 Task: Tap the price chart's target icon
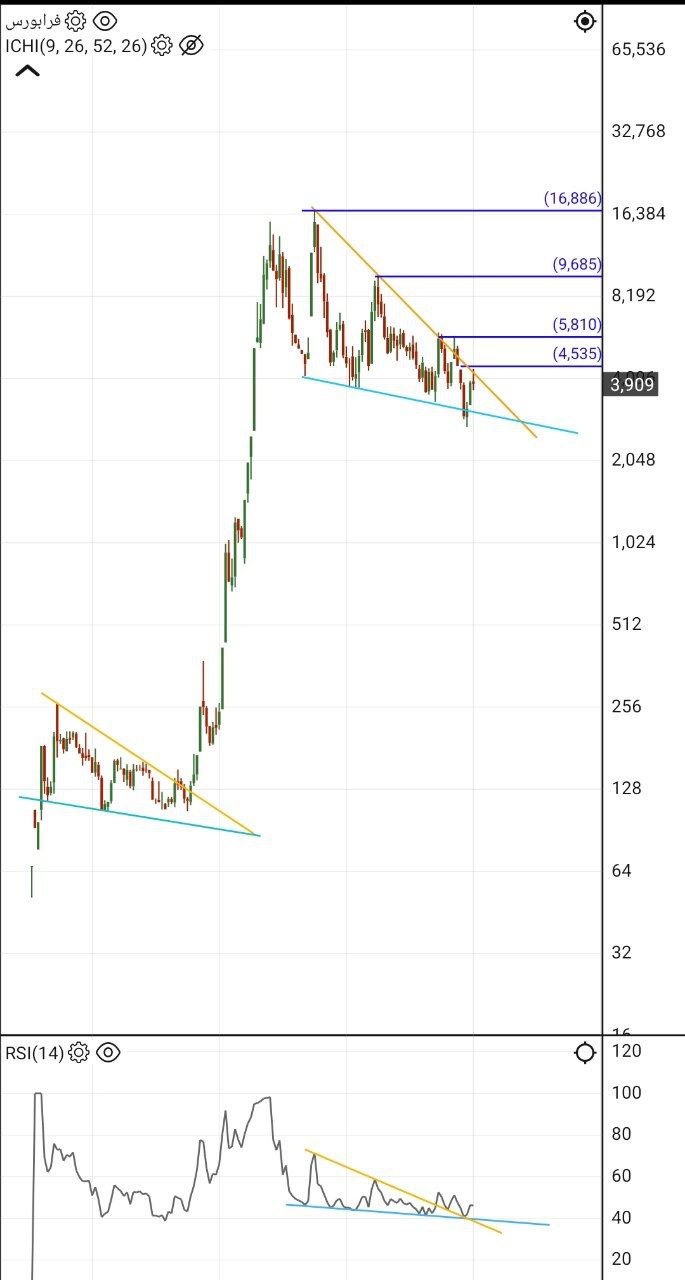click(586, 21)
